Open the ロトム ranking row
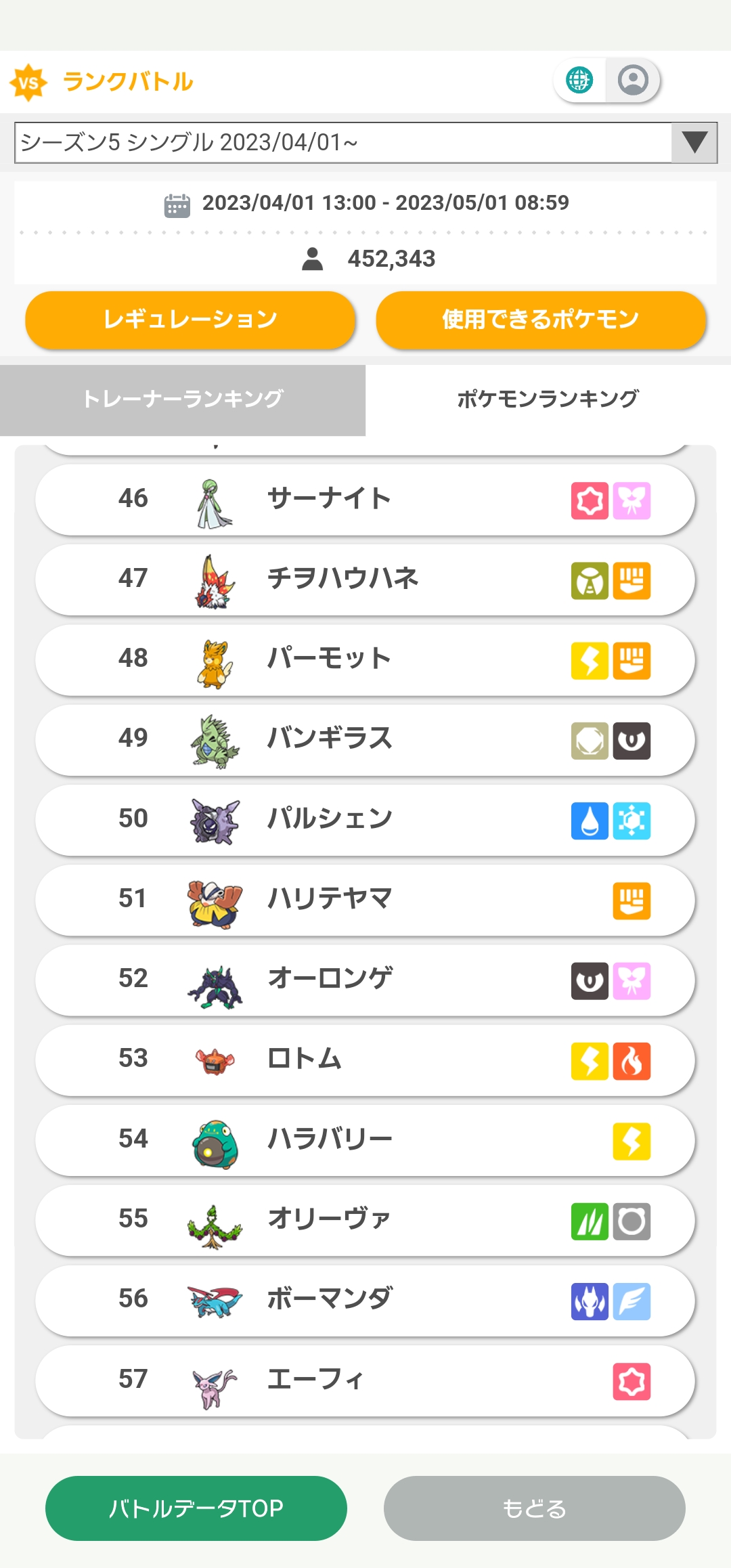Screen dimensions: 731x1568 tap(365, 1060)
